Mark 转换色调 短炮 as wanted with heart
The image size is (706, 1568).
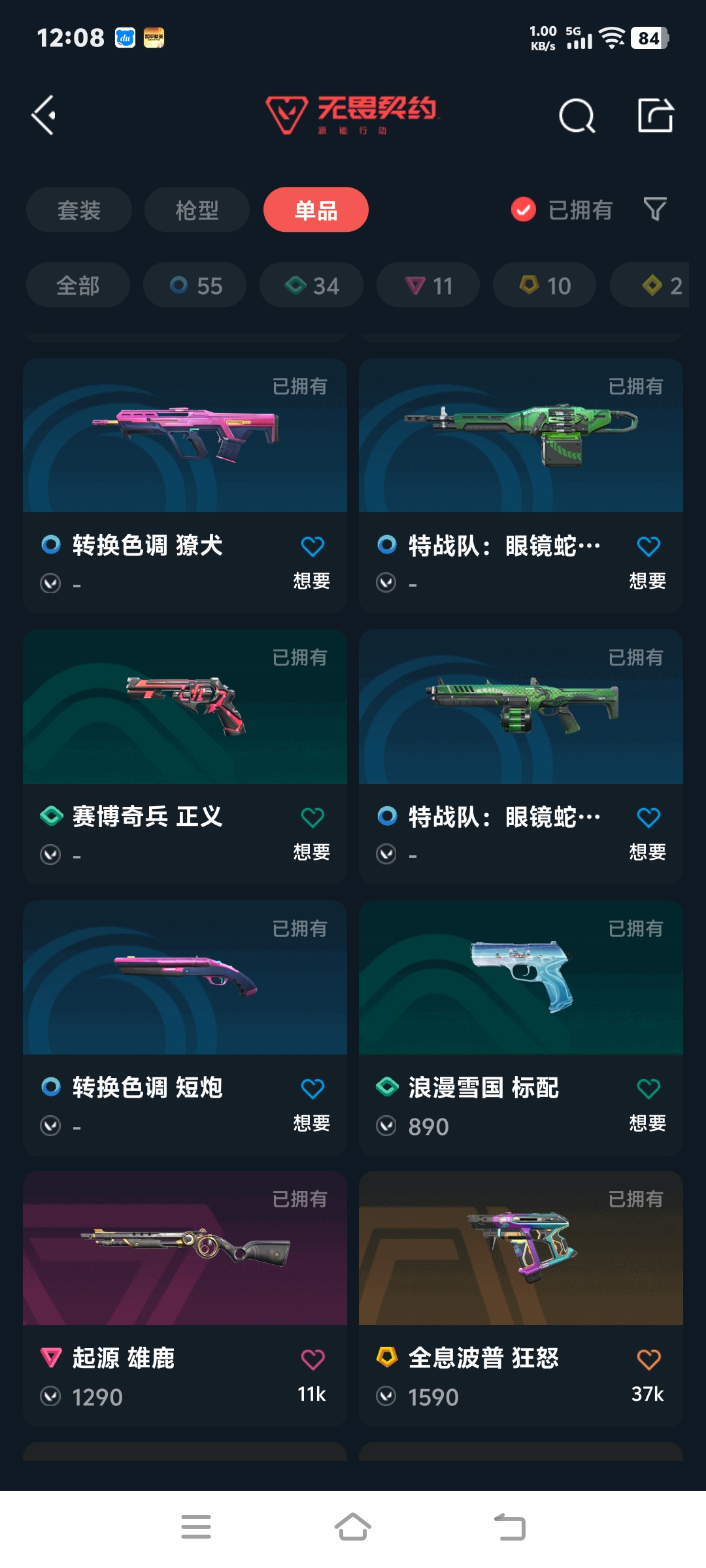pos(312,1088)
